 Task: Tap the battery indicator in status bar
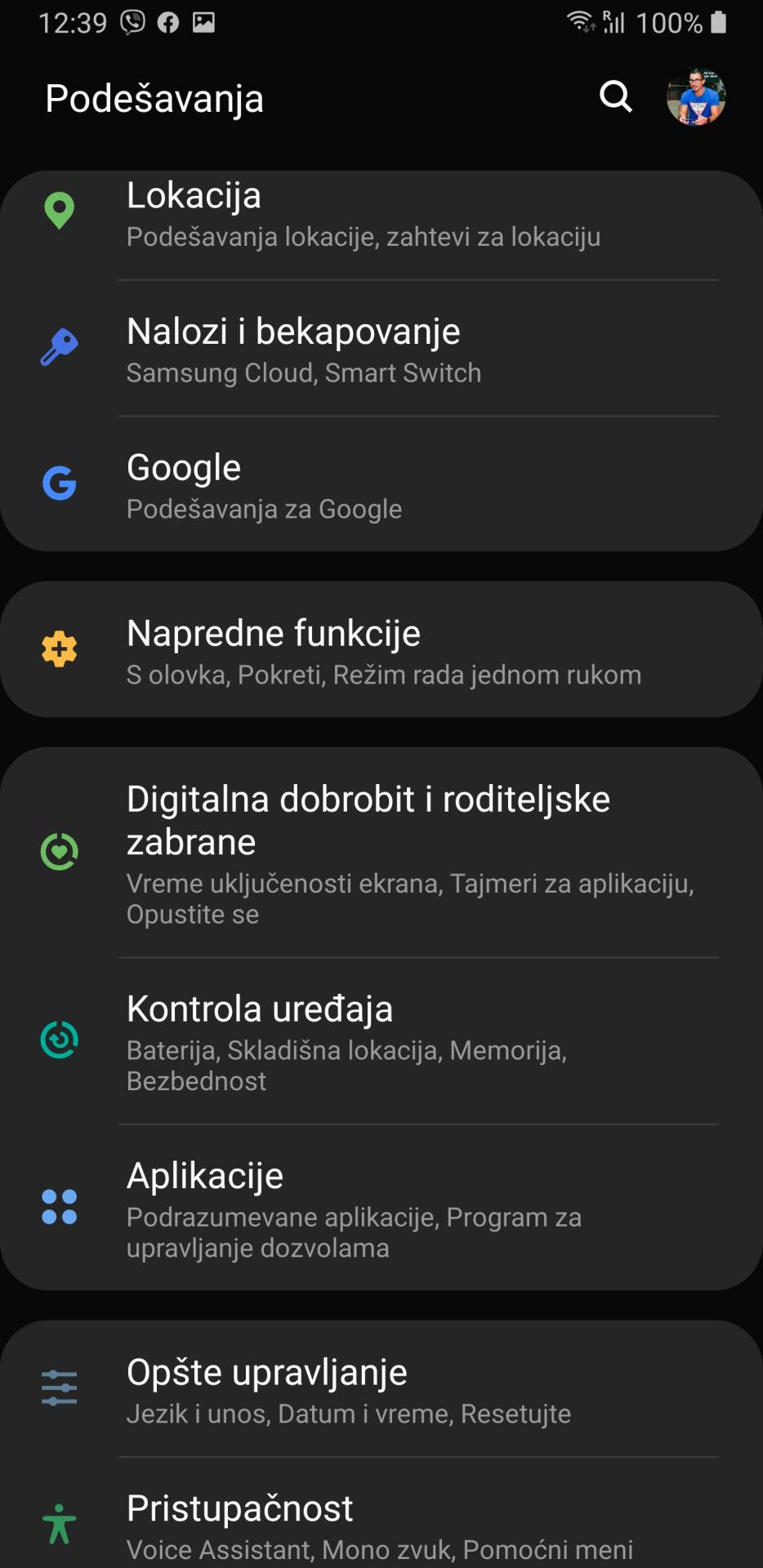(x=719, y=21)
